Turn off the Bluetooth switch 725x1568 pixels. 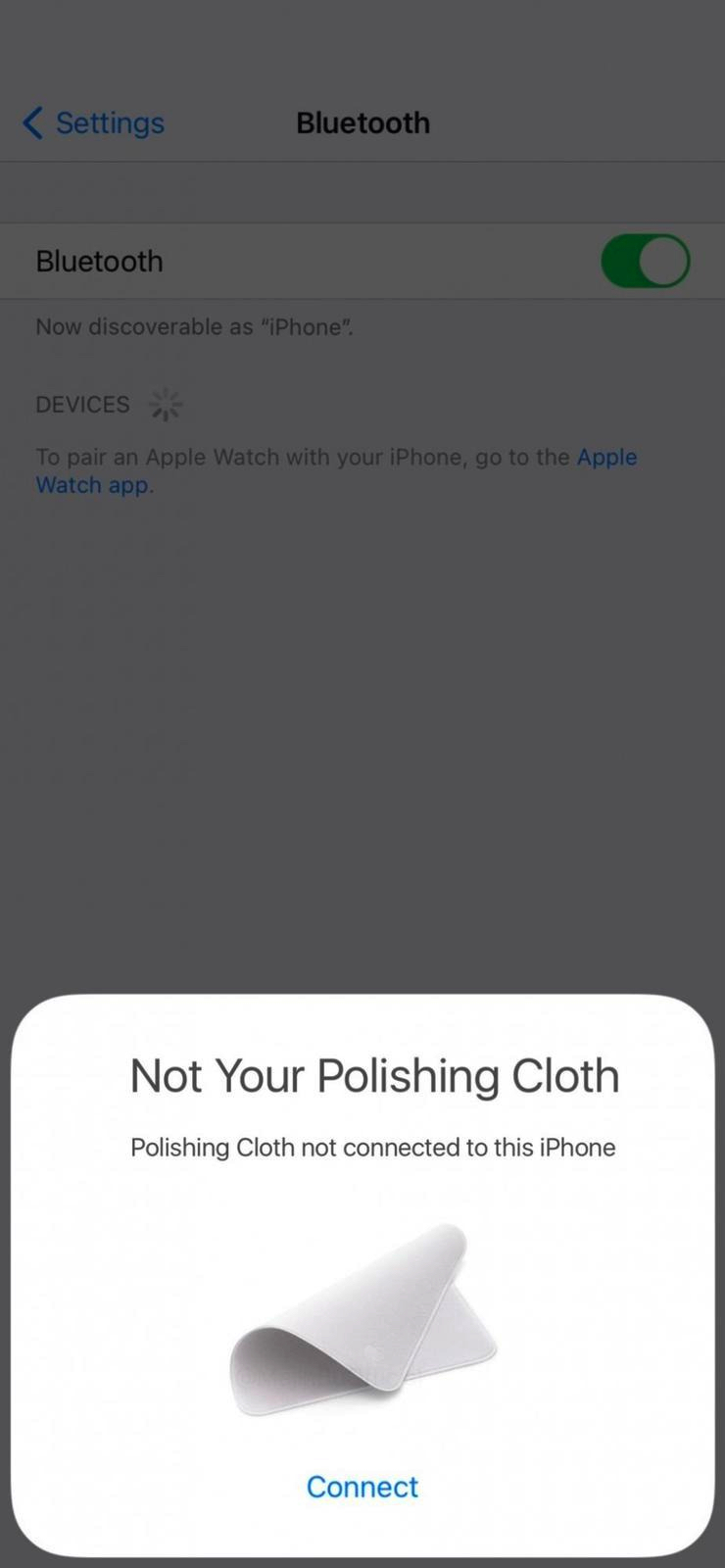click(645, 261)
